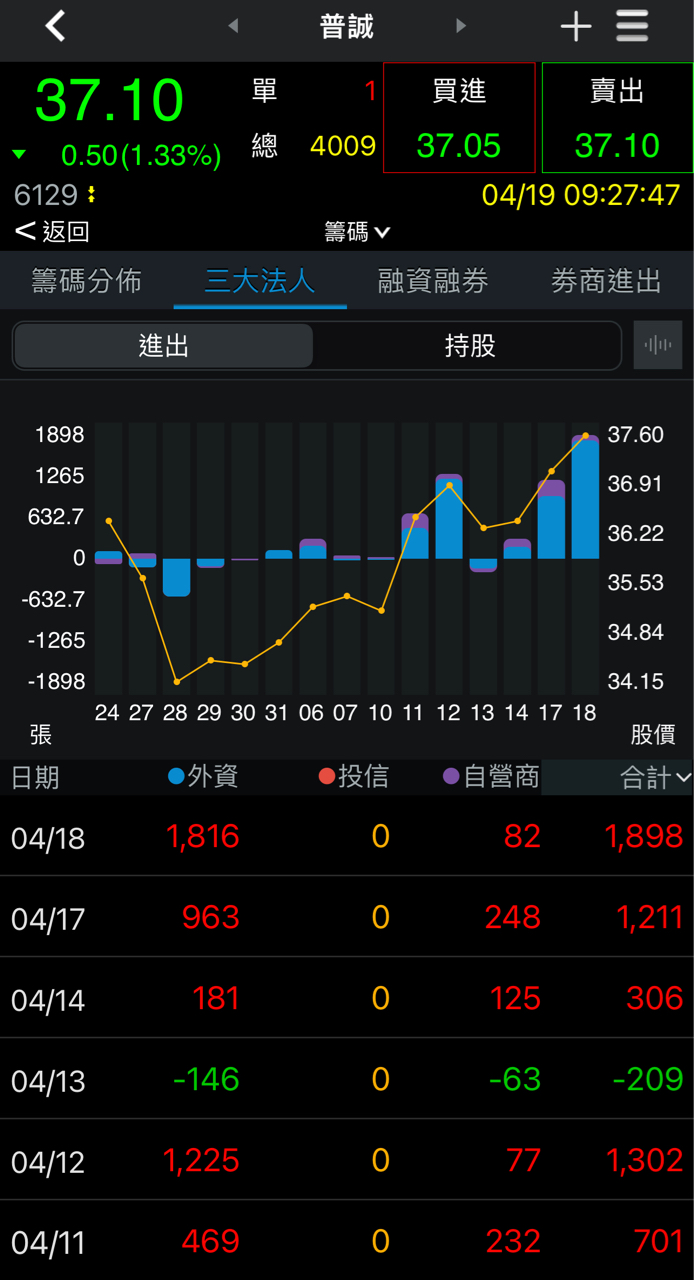
Task: Select the 三大法人 tab
Action: tap(260, 282)
